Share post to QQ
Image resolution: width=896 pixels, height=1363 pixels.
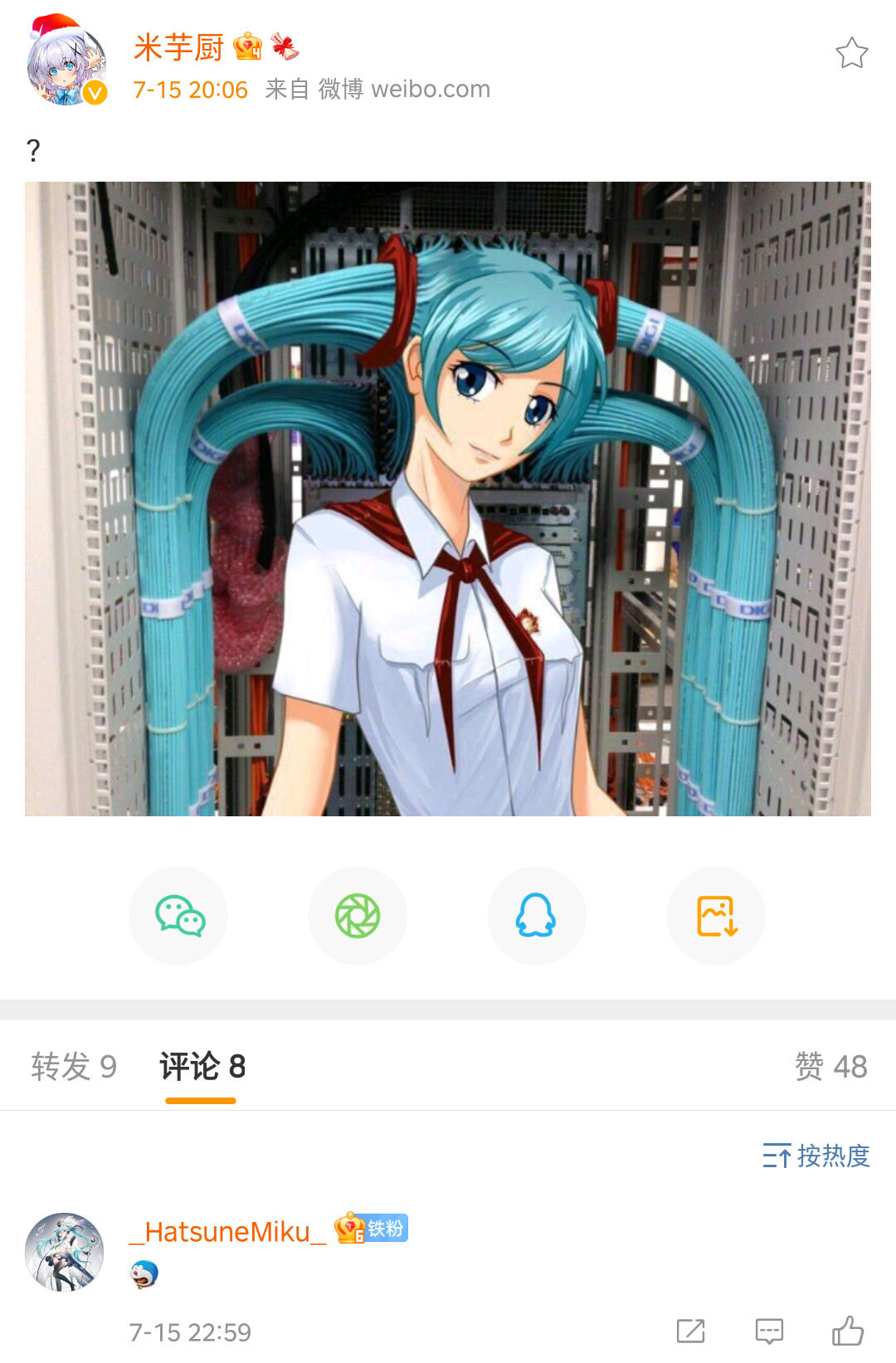537,916
